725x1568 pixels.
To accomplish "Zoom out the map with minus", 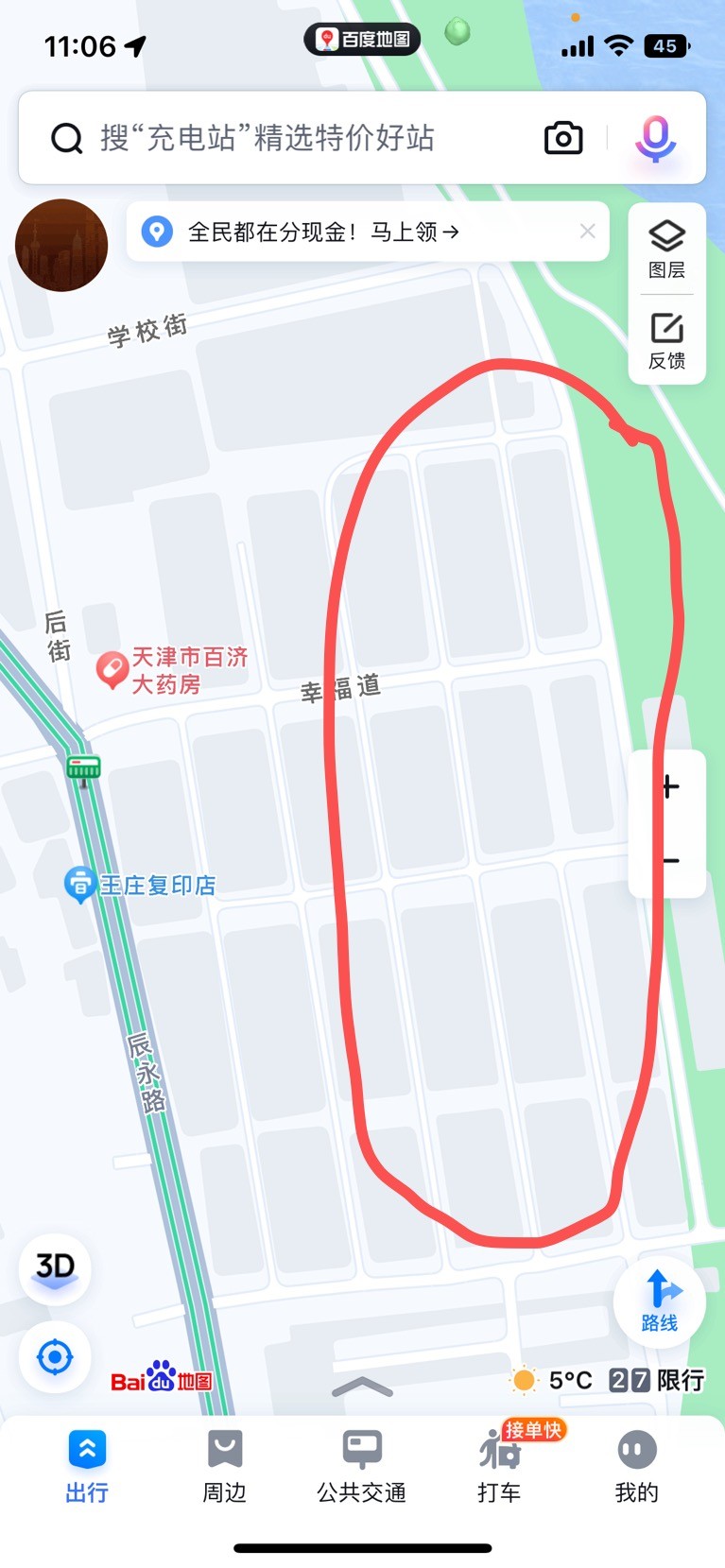I will [670, 860].
